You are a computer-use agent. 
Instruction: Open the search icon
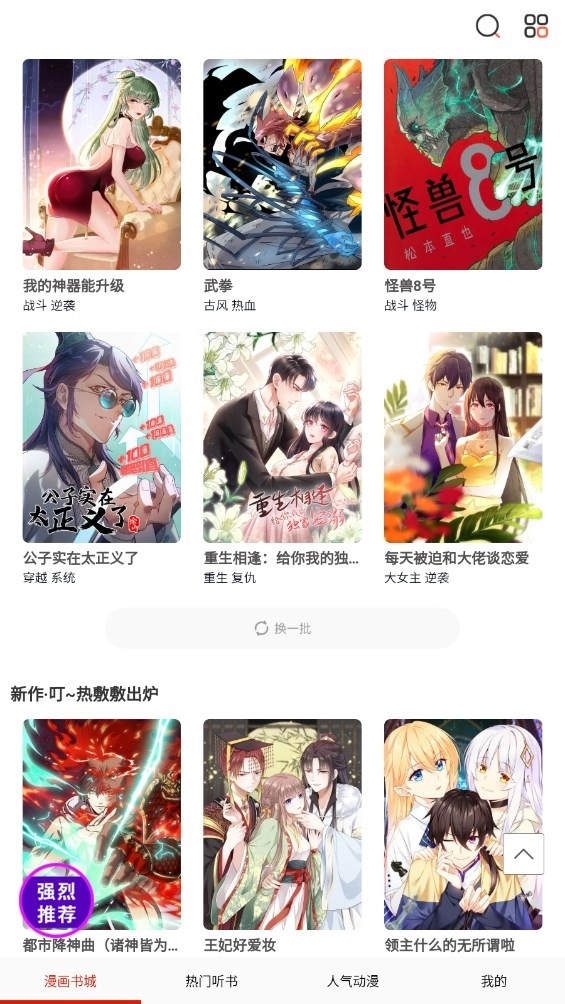tap(487, 26)
